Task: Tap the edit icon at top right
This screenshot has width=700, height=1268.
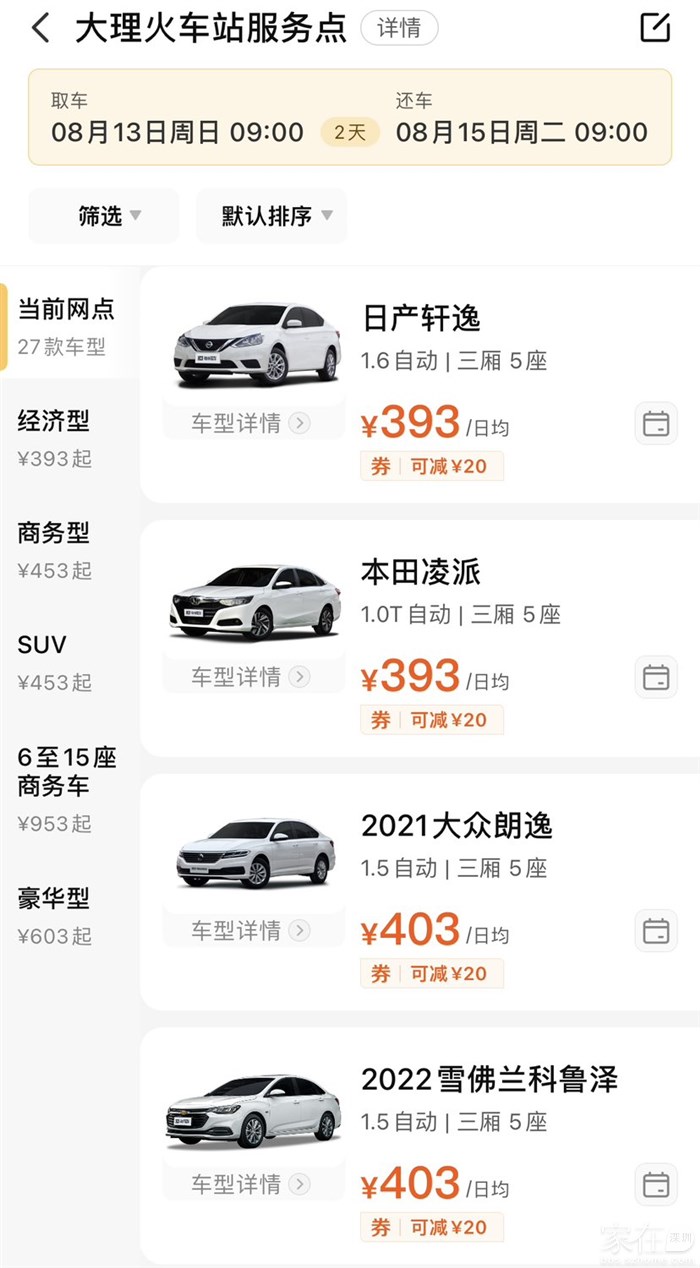Action: (655, 28)
